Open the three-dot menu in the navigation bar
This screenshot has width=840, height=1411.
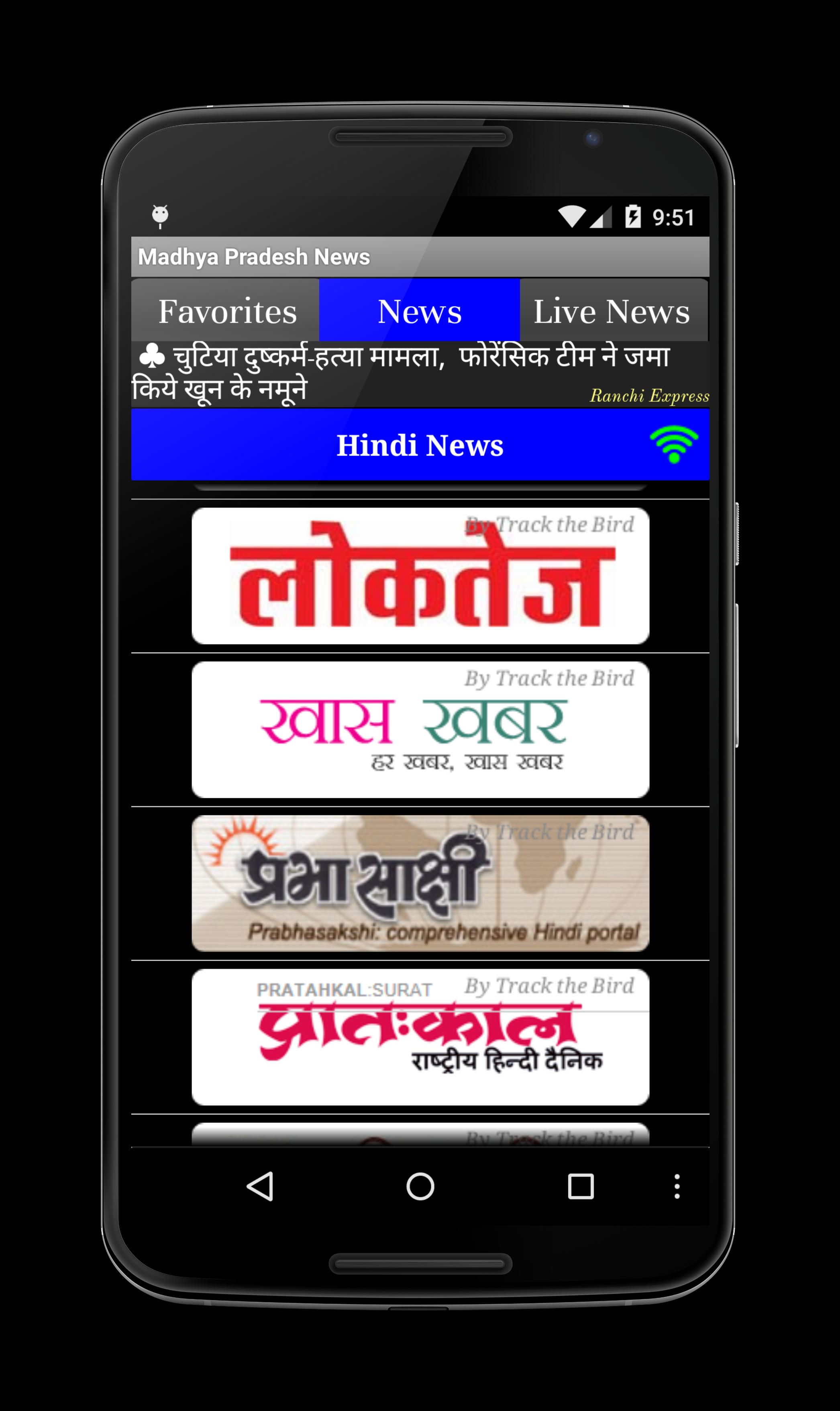[x=677, y=1186]
